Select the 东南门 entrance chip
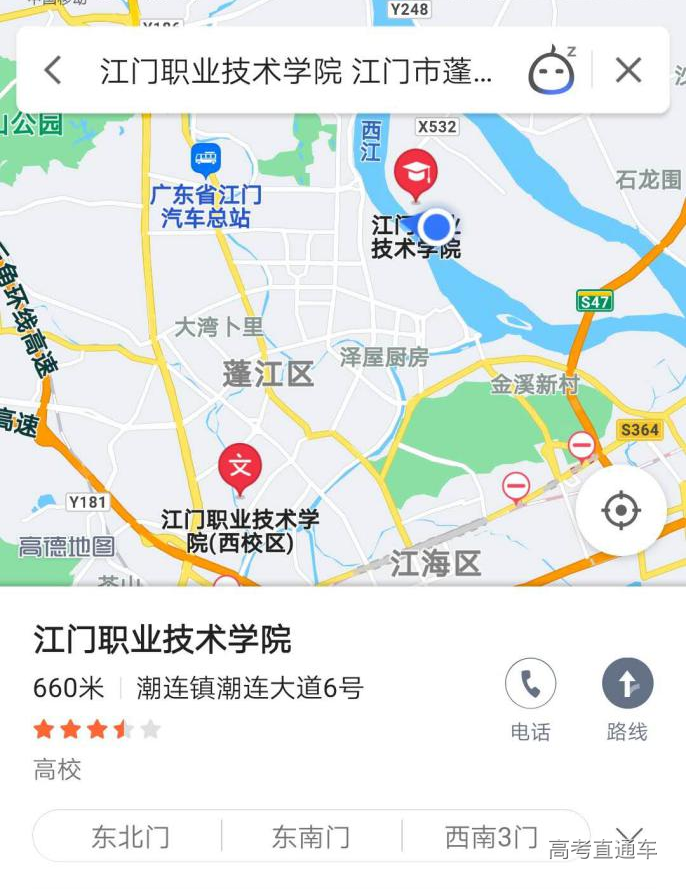 click(310, 836)
